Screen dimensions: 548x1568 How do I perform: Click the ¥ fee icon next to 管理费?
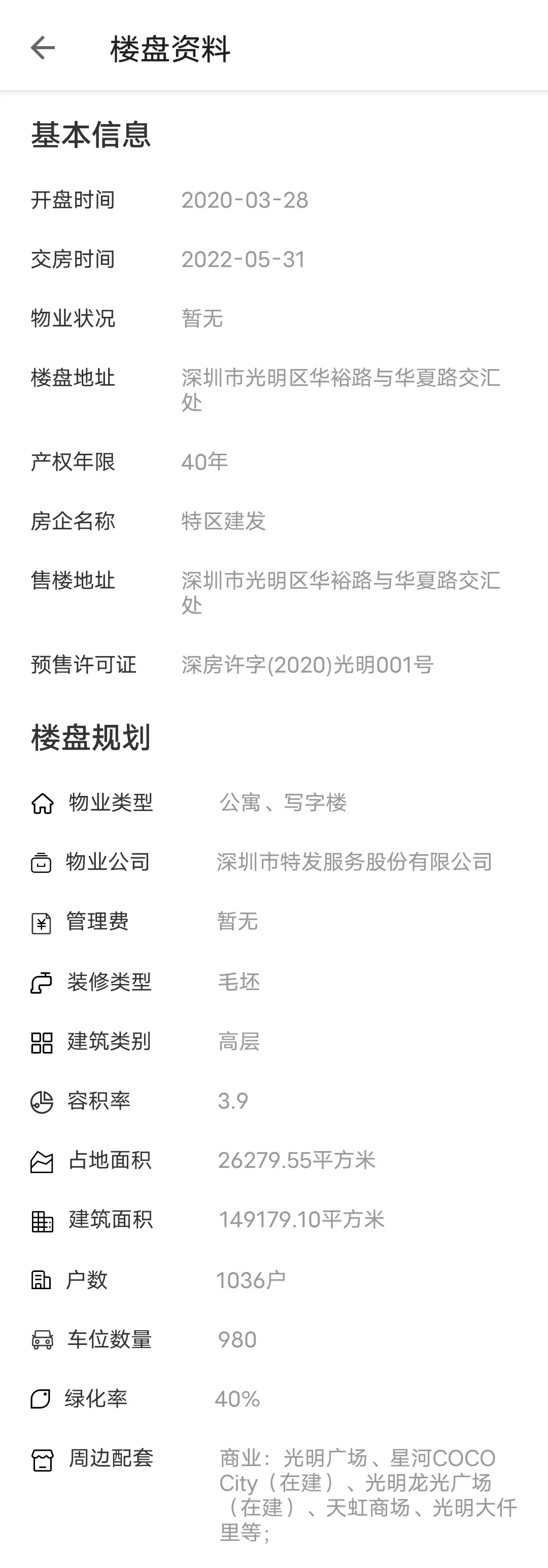tap(41, 921)
